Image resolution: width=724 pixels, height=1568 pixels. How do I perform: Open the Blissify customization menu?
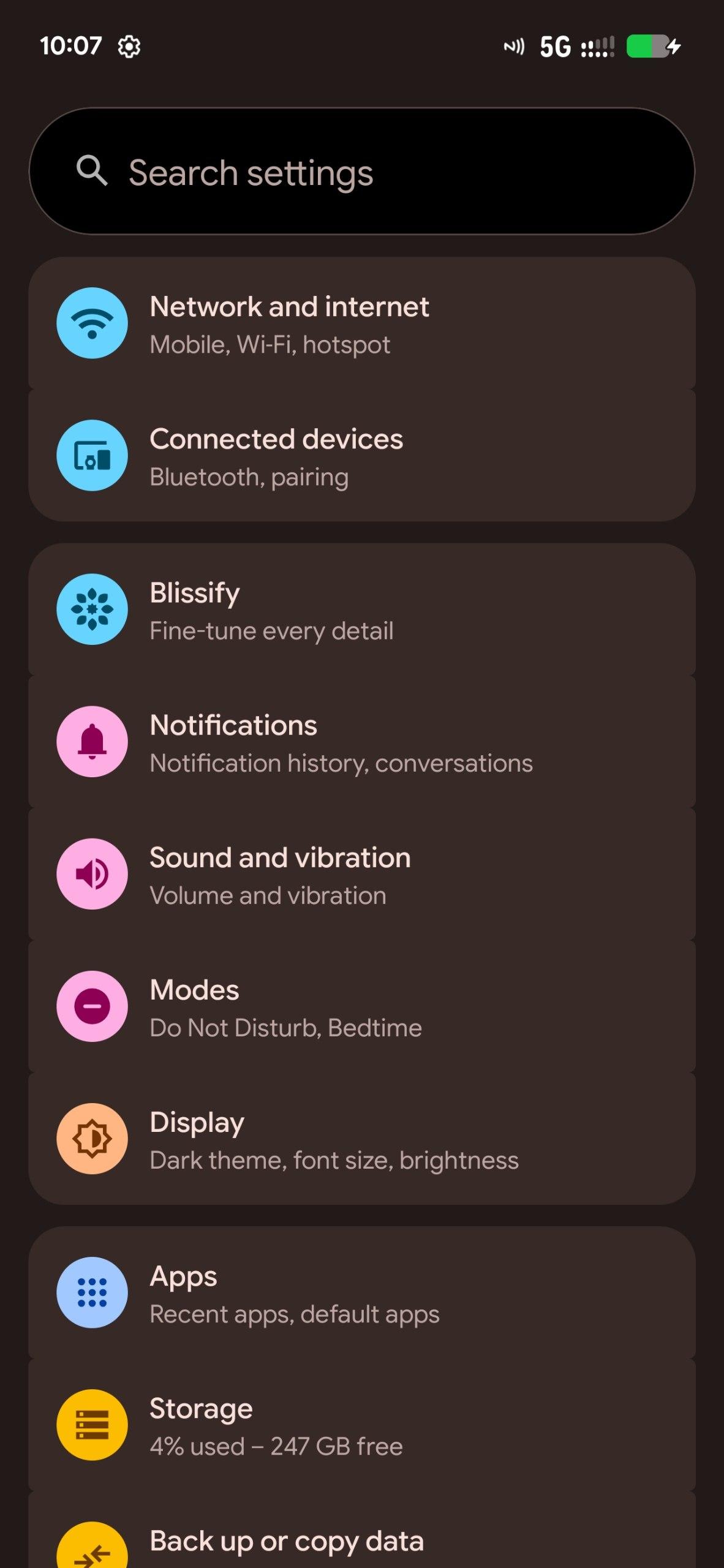[361, 610]
